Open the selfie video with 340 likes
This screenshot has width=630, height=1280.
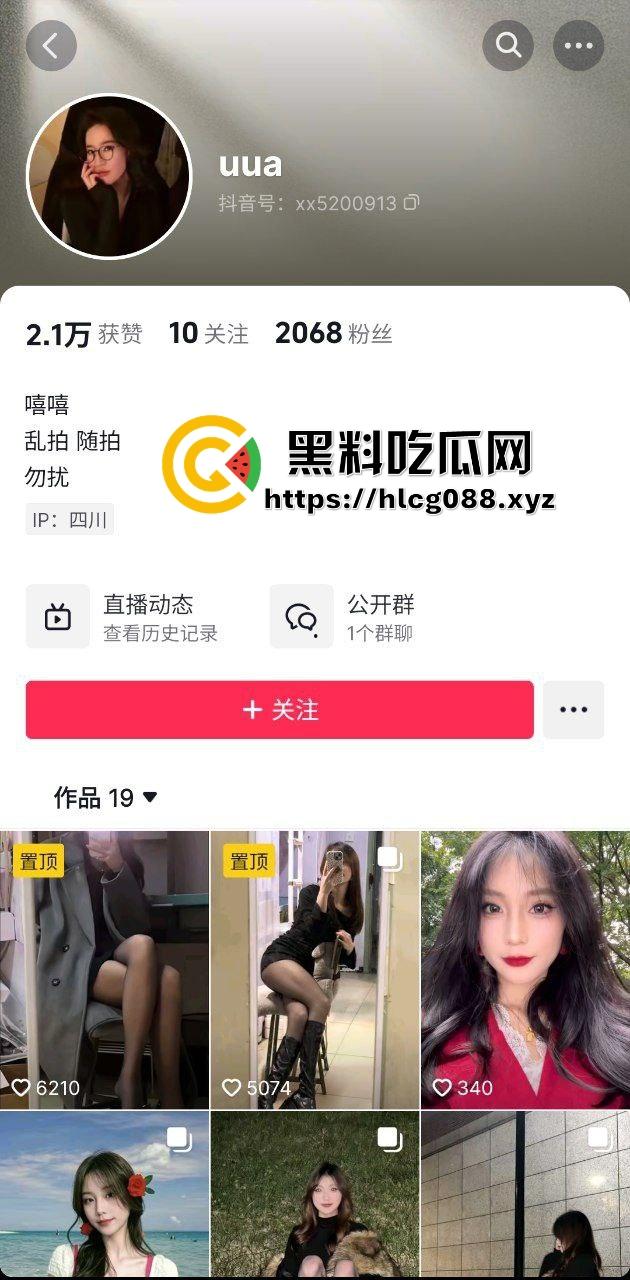(x=525, y=969)
